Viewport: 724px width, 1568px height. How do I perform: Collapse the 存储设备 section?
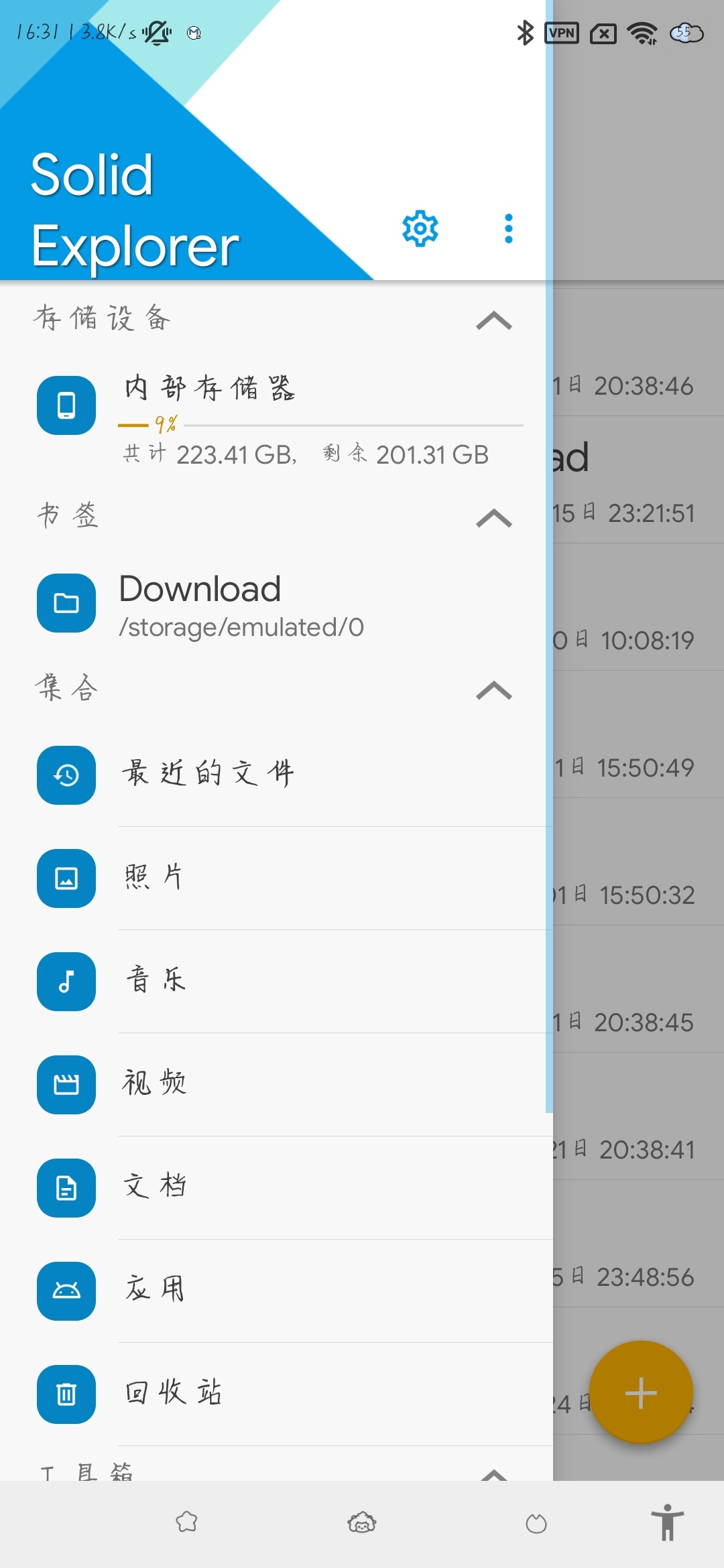coord(494,321)
